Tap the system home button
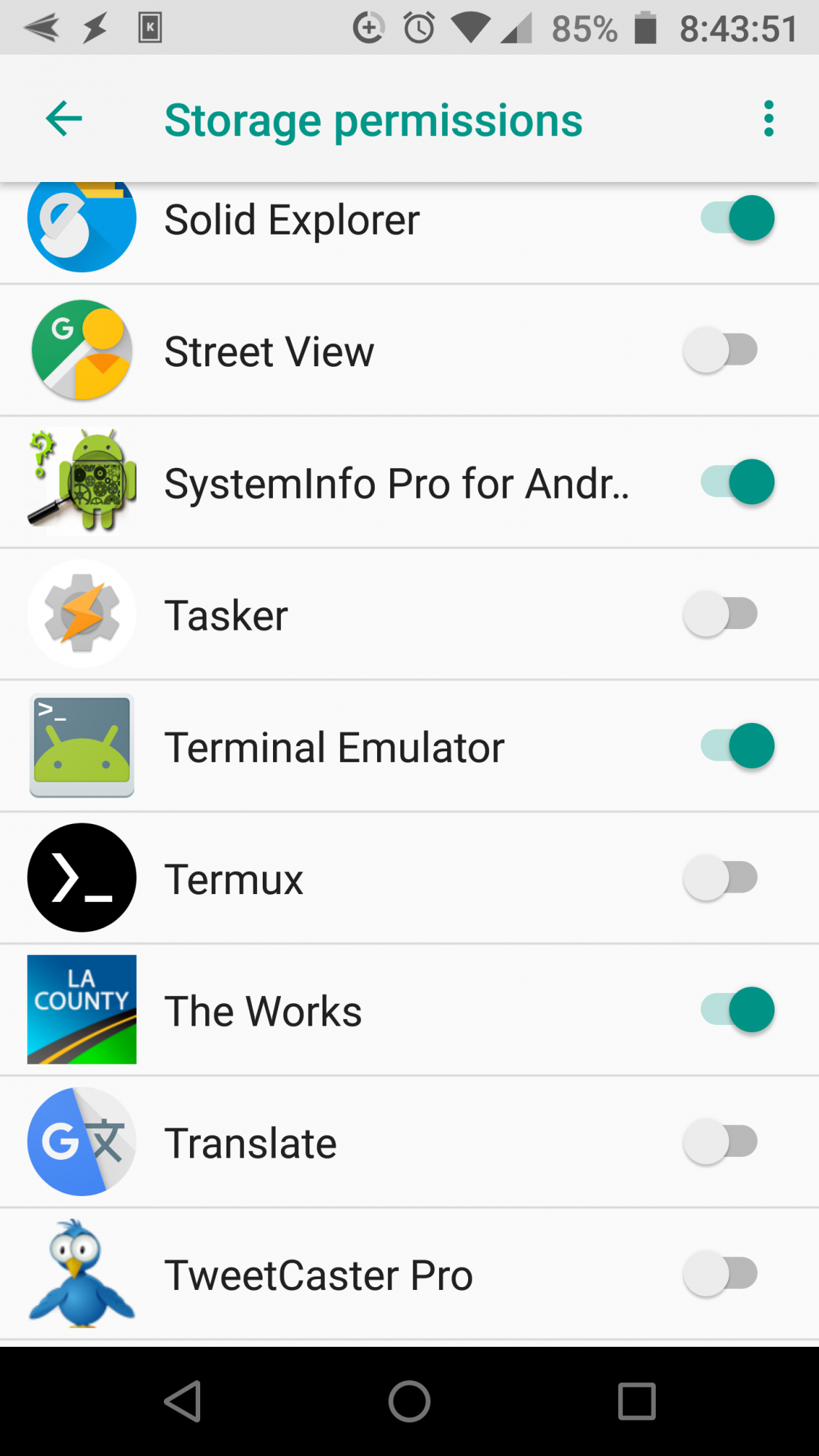This screenshot has height=1456, width=819. coord(409,1401)
